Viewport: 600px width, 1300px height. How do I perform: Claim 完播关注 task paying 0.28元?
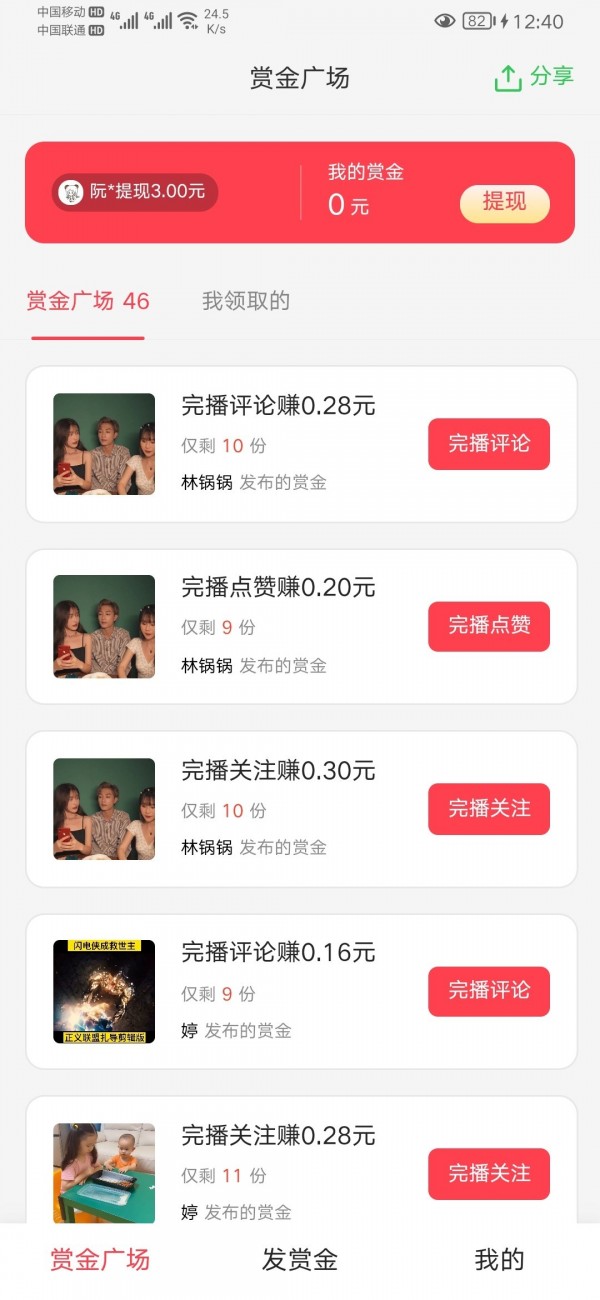coord(488,1173)
